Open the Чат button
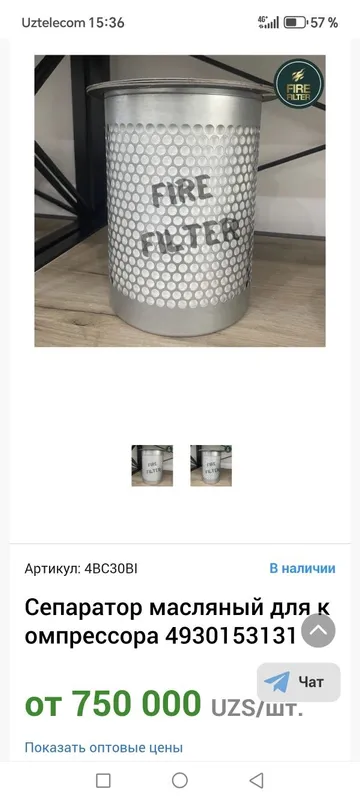The height and width of the screenshot is (800, 360). 298,682
